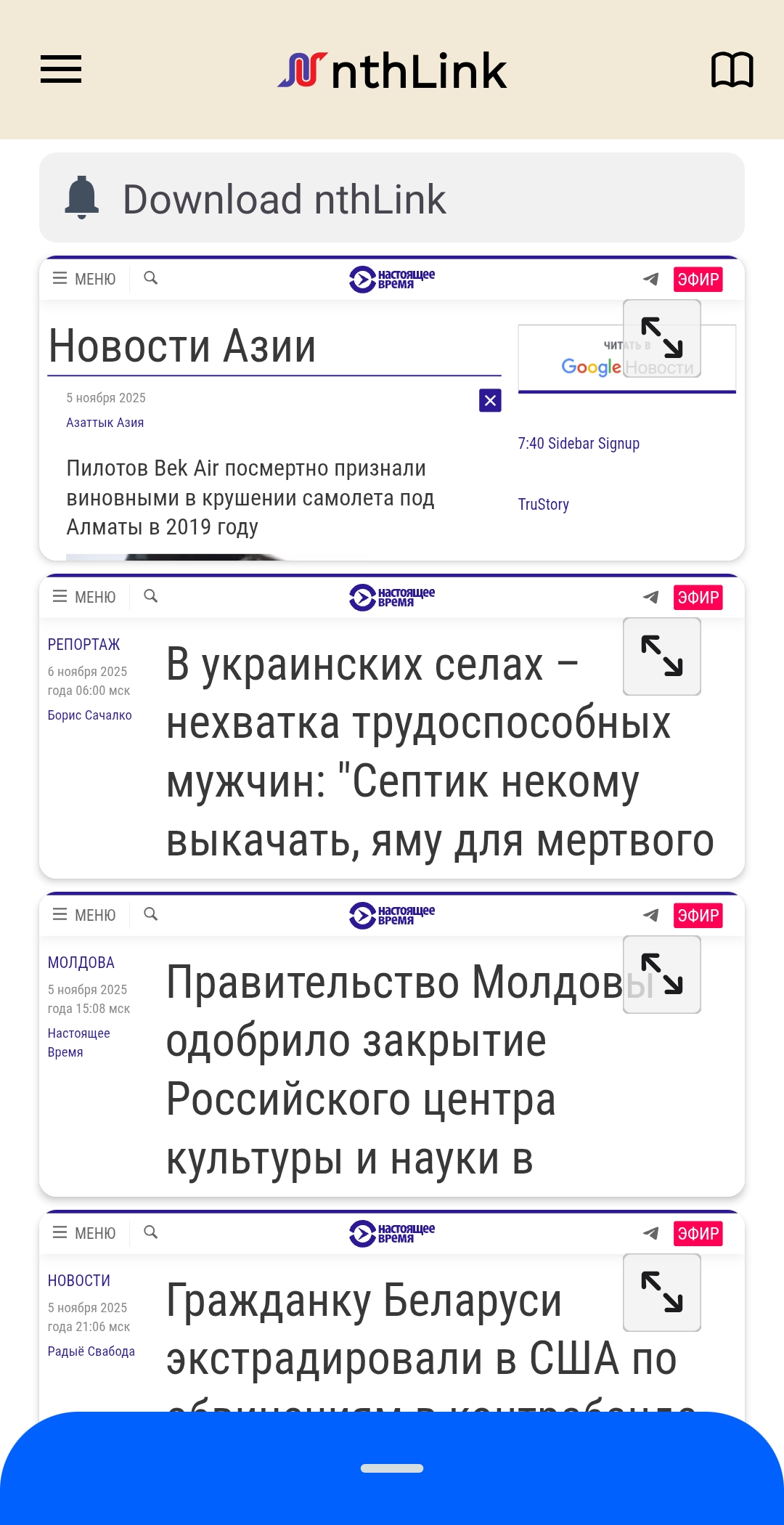Expand the Новости Азии card
This screenshot has width=784, height=1525.
coord(661,338)
